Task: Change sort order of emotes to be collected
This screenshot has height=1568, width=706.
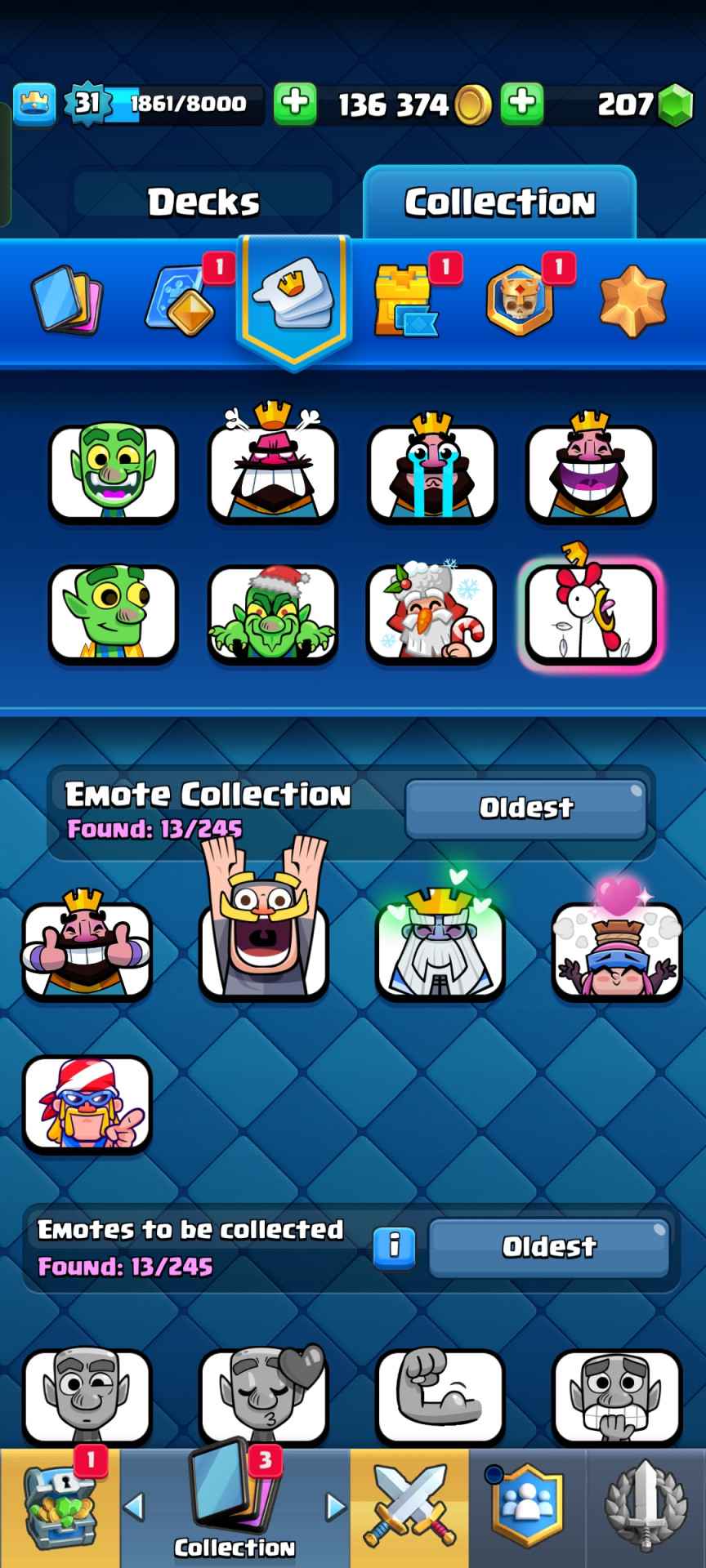Action: pos(548,1246)
